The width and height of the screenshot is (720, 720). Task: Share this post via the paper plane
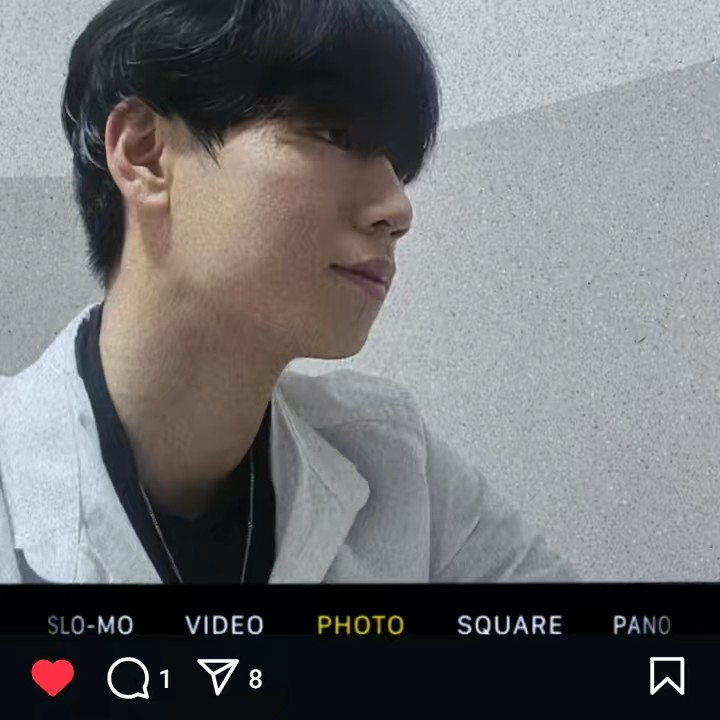tap(217, 677)
